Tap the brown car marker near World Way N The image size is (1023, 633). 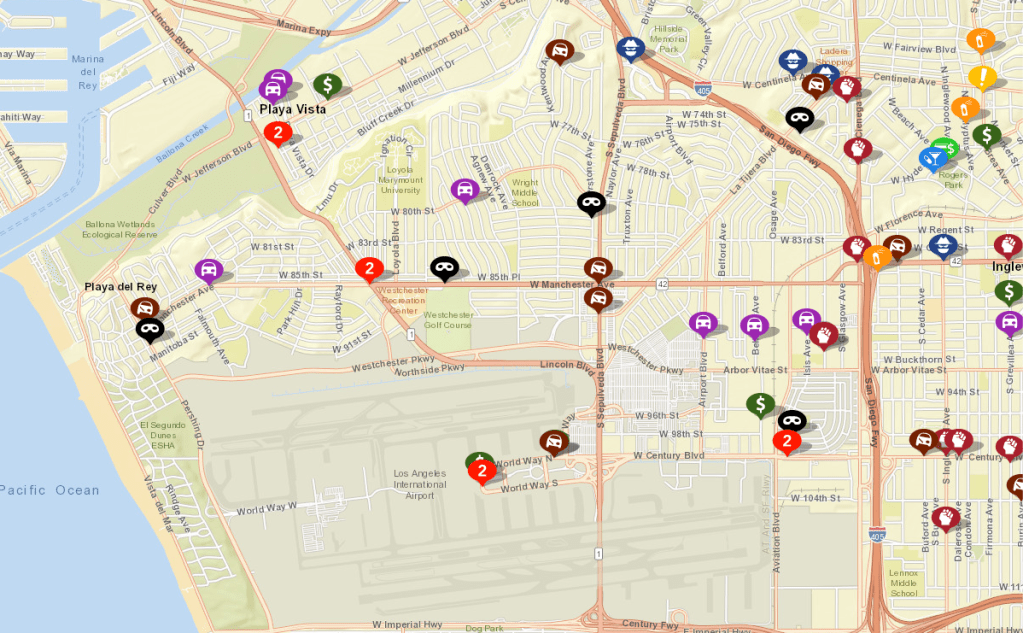[x=553, y=441]
